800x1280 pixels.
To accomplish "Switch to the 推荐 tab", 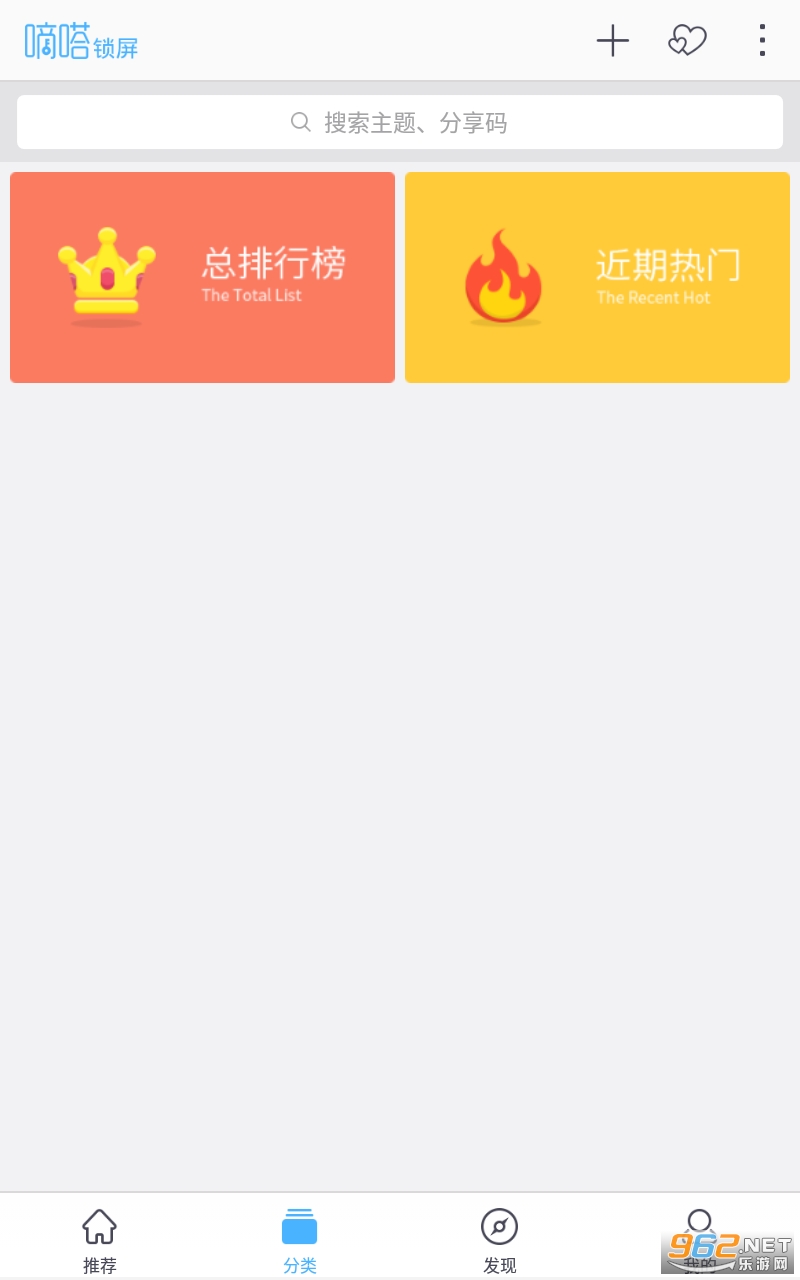I will click(100, 1238).
